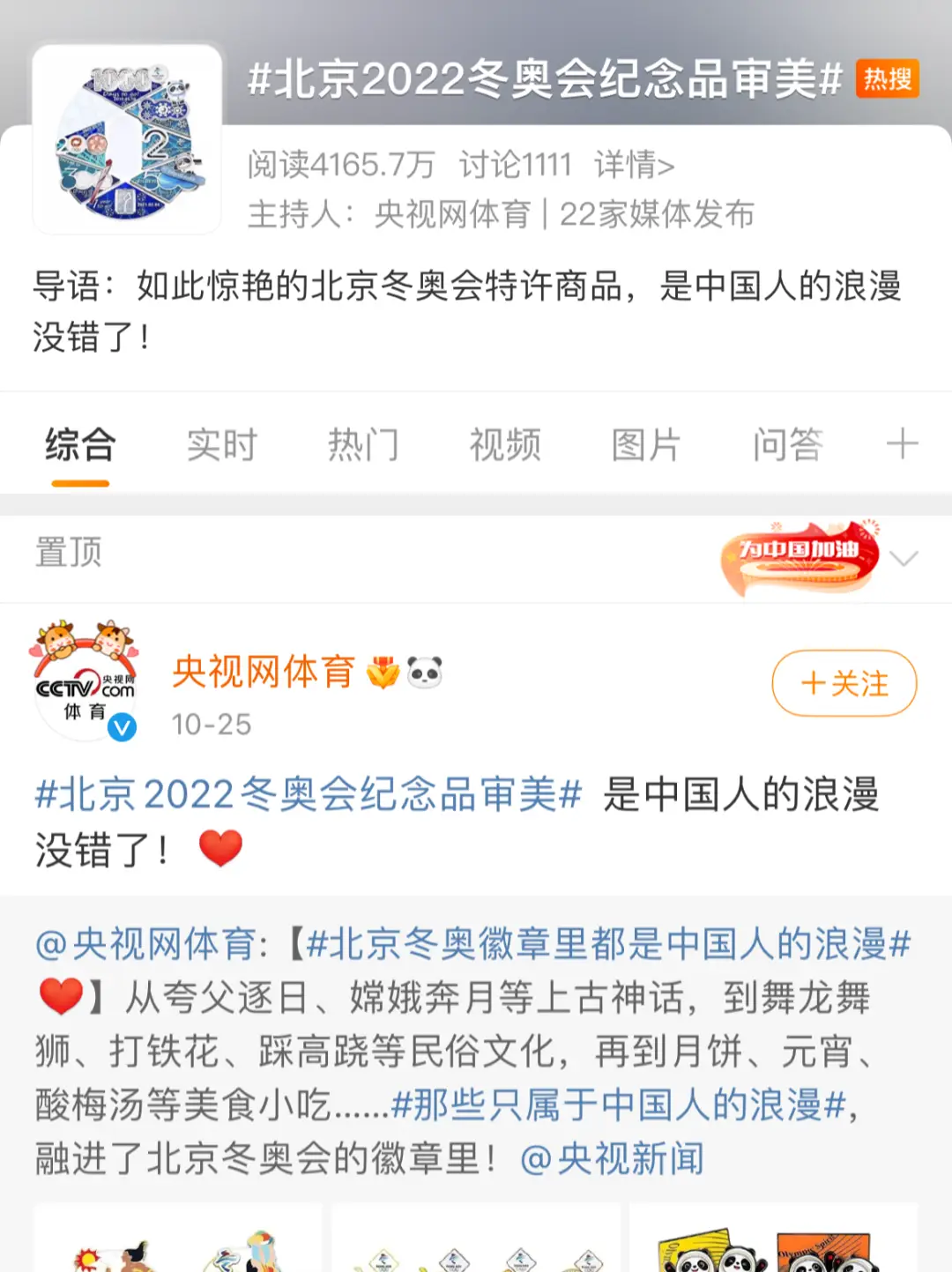This screenshot has height=1272, width=952.
Task: Click the red heart emoji in the post
Action: 223,849
